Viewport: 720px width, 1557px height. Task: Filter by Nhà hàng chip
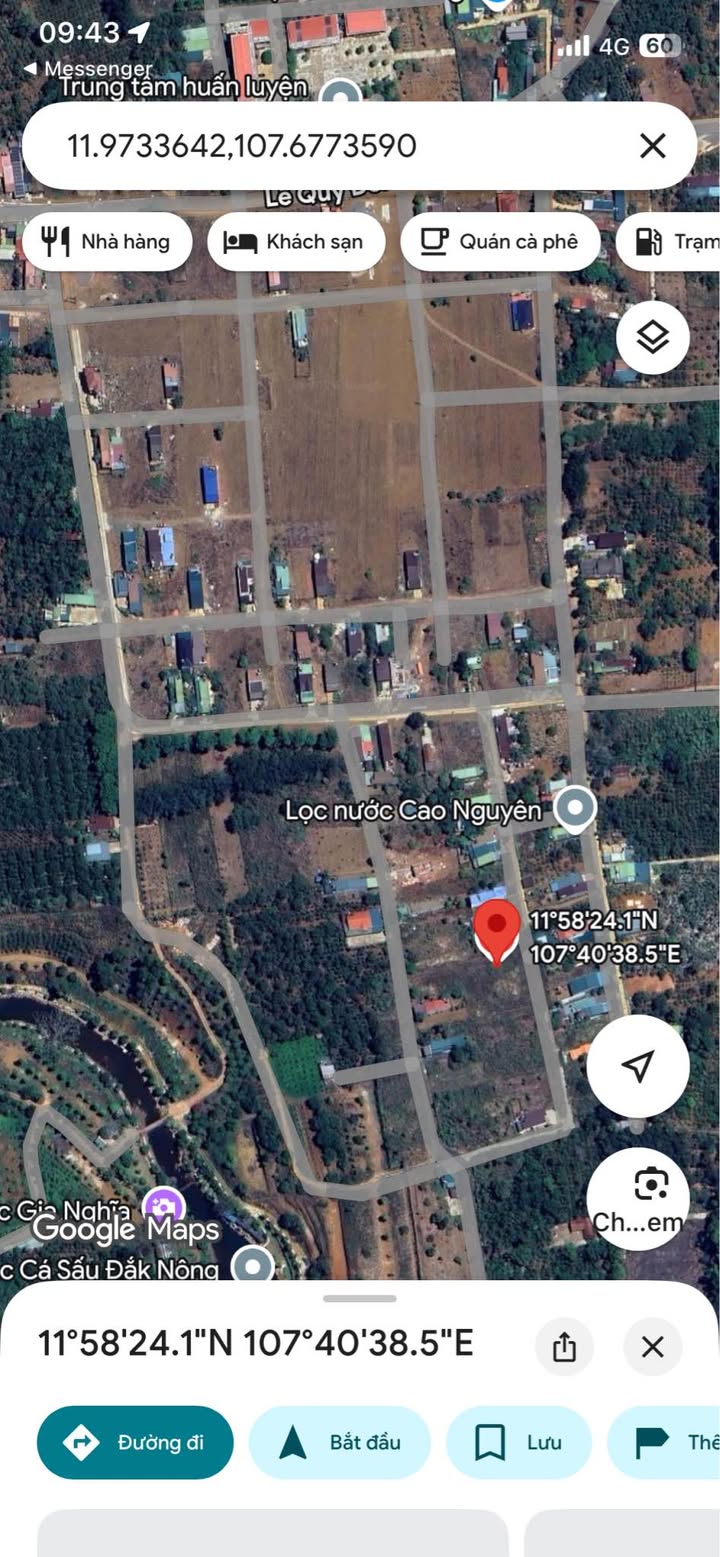[105, 241]
